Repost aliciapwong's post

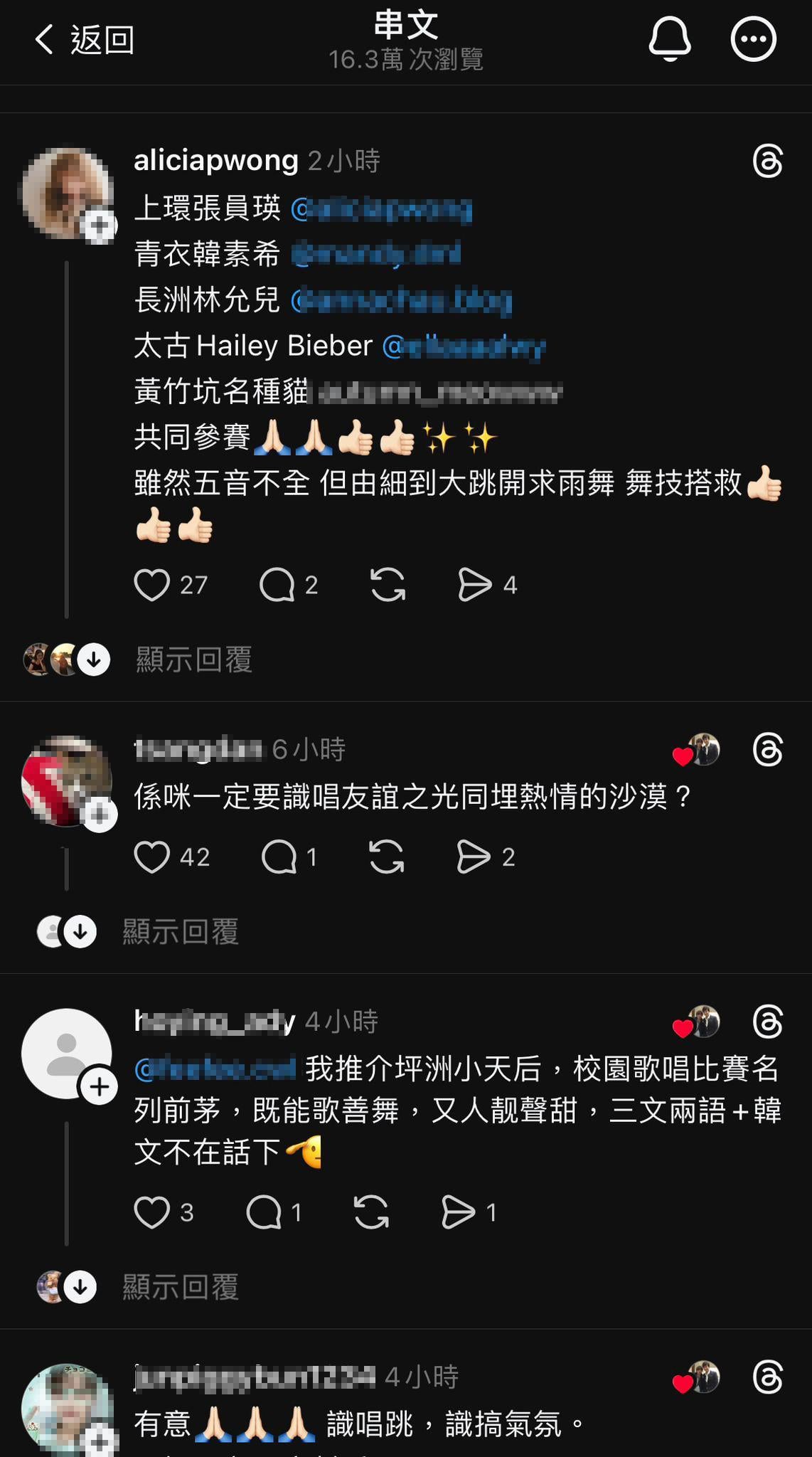point(388,585)
